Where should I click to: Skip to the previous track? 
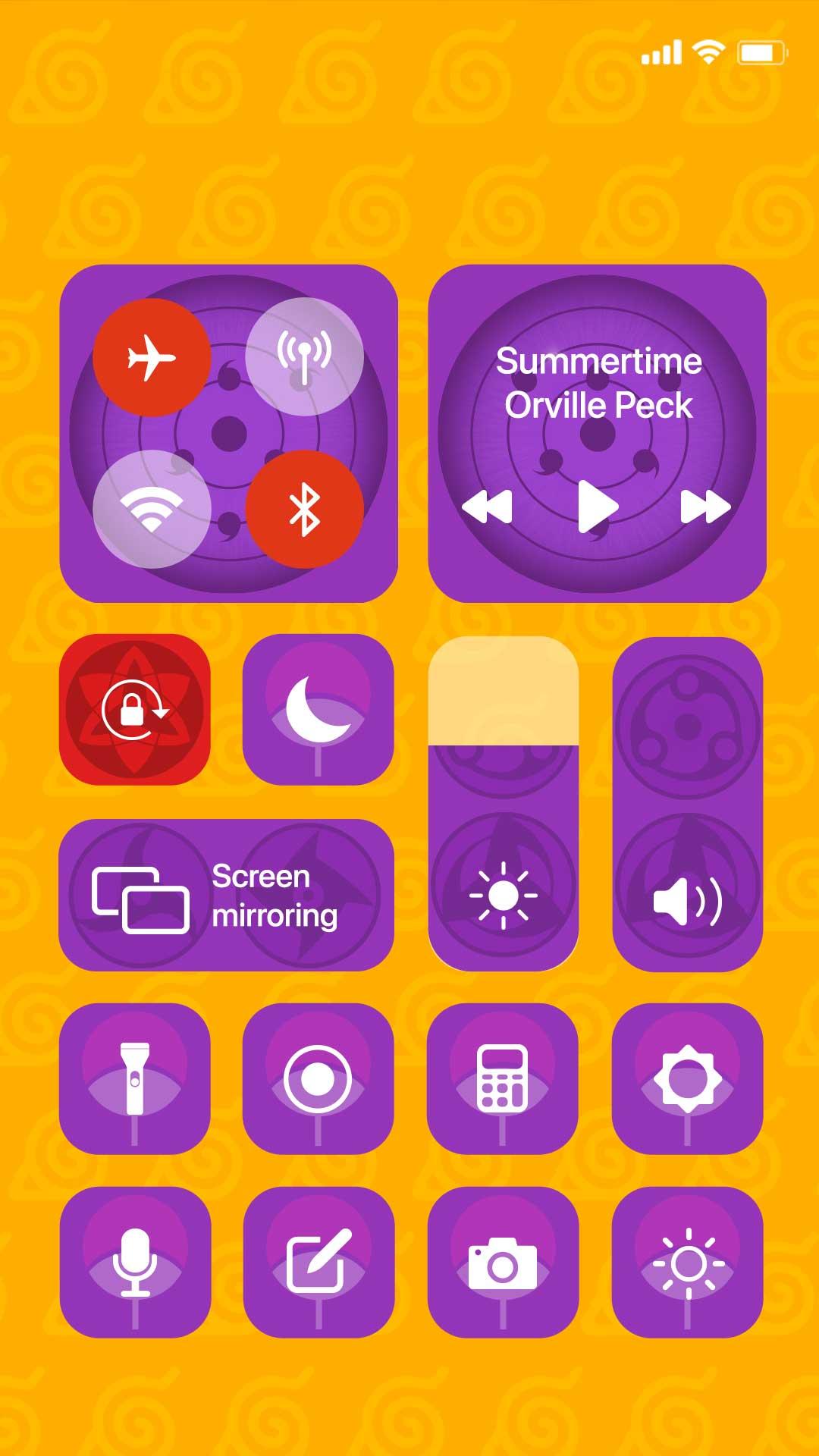click(487, 507)
